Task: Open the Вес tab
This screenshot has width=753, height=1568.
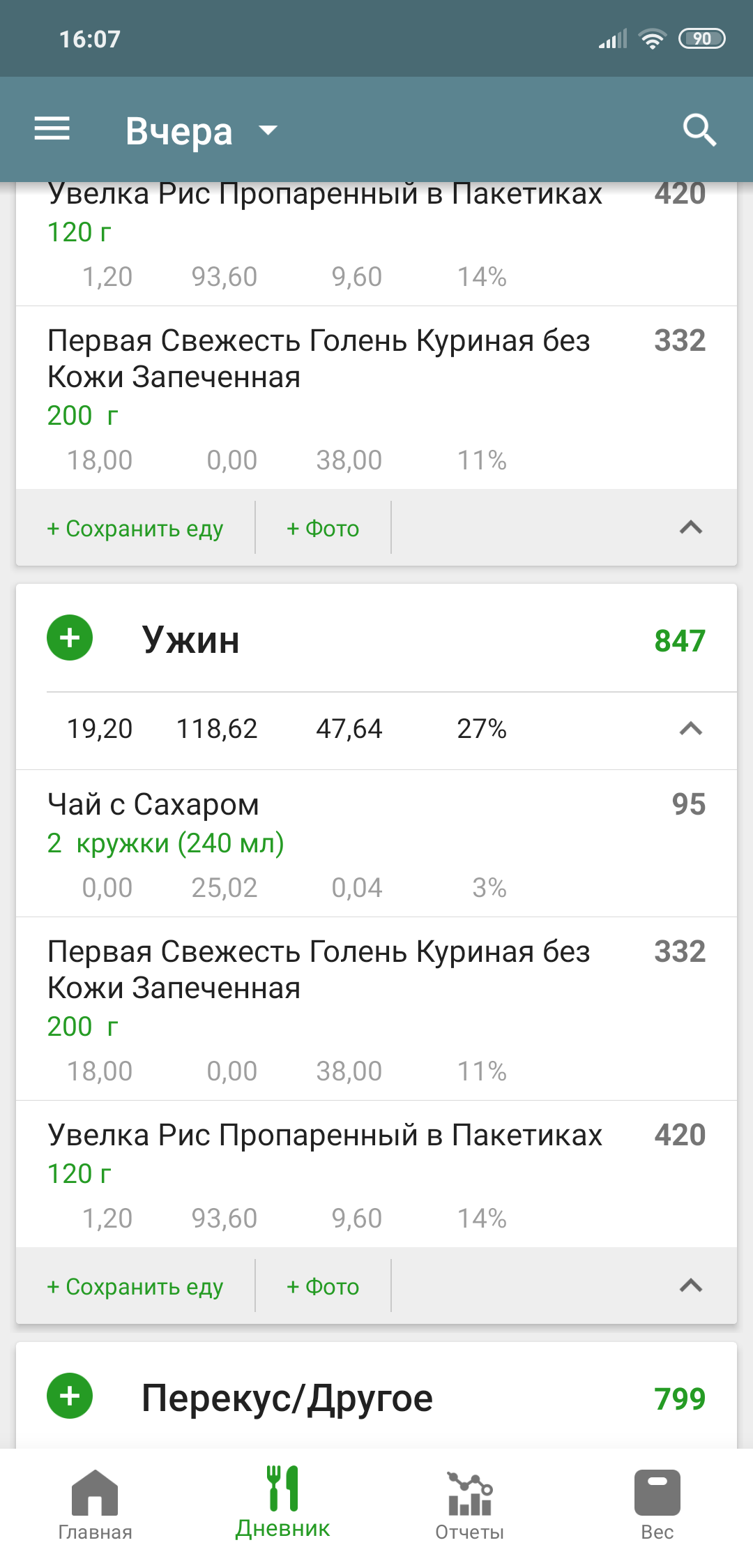Action: (657, 1504)
